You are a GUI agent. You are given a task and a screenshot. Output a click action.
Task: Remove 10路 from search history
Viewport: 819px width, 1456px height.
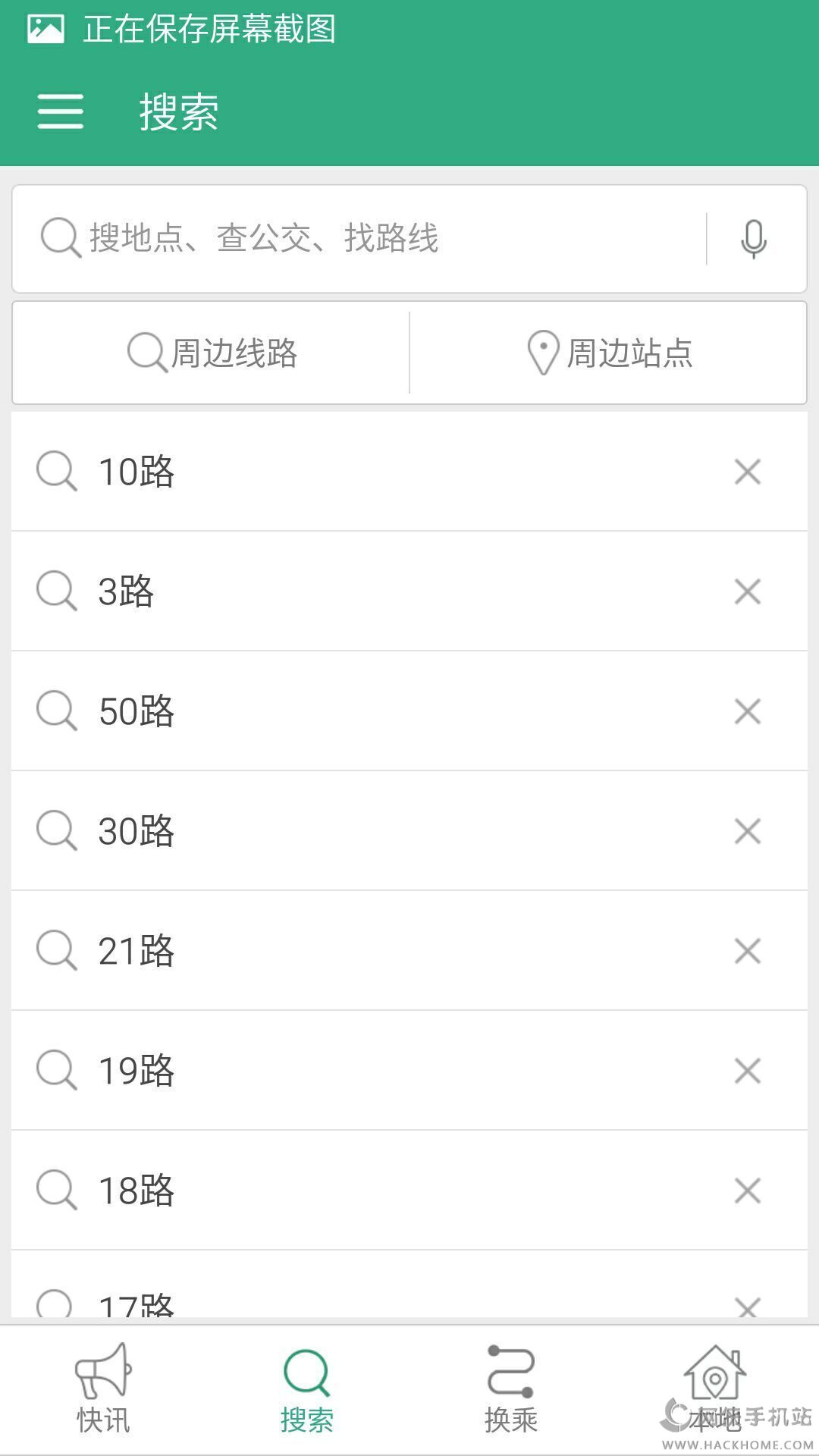tap(747, 472)
